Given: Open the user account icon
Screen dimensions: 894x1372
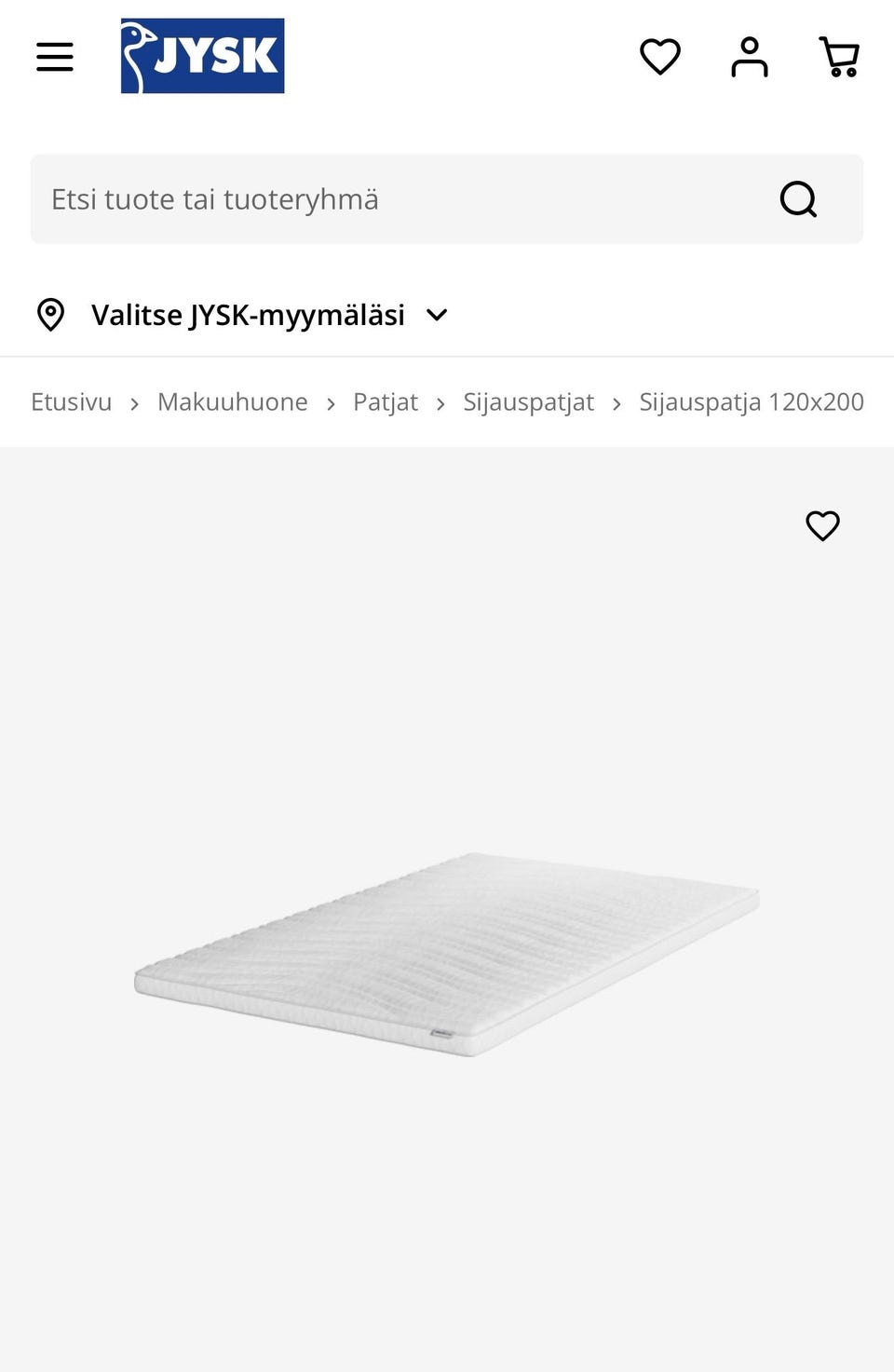Looking at the screenshot, I should 749,56.
